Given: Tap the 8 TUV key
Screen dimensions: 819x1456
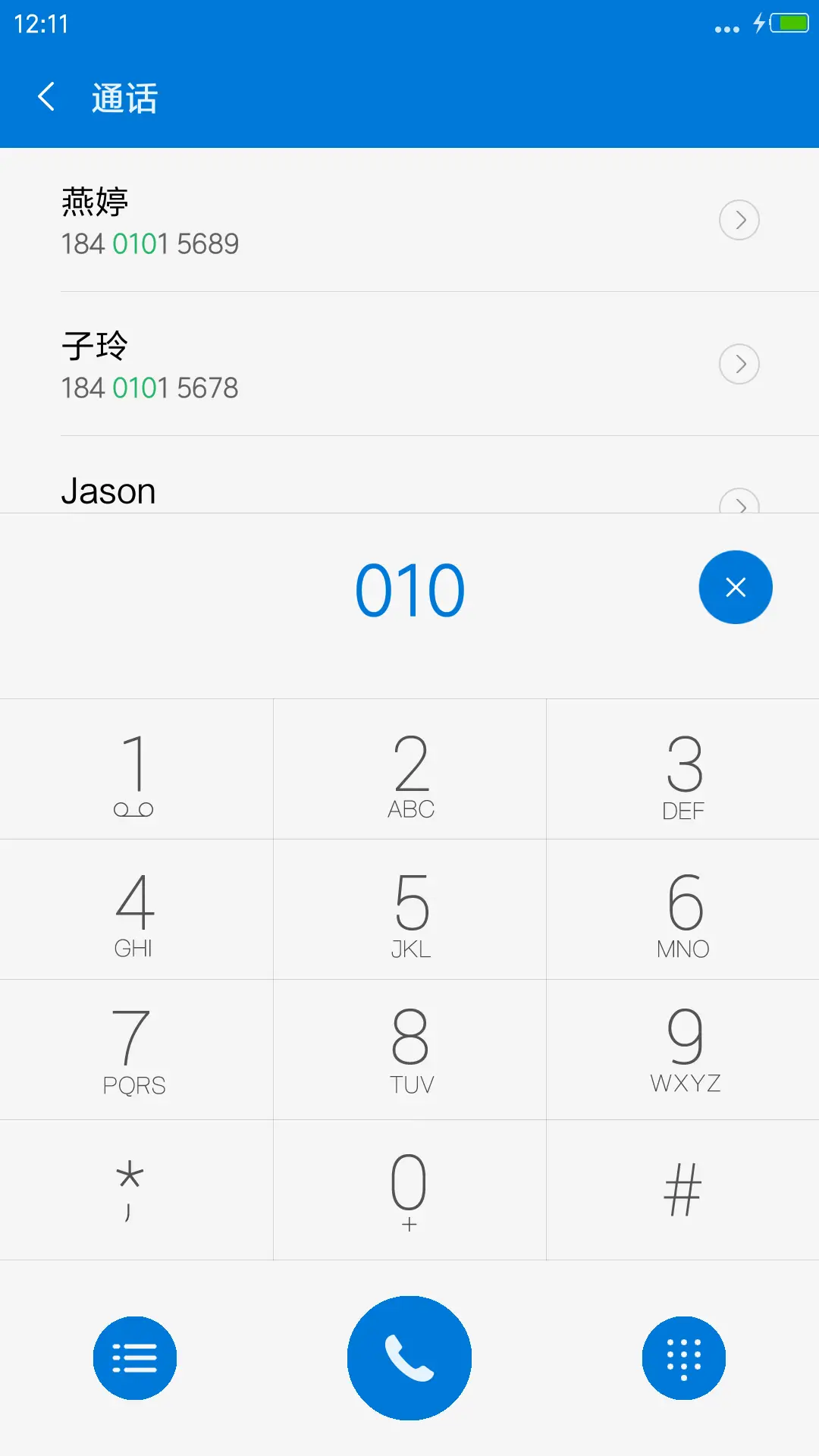Looking at the screenshot, I should [409, 1050].
